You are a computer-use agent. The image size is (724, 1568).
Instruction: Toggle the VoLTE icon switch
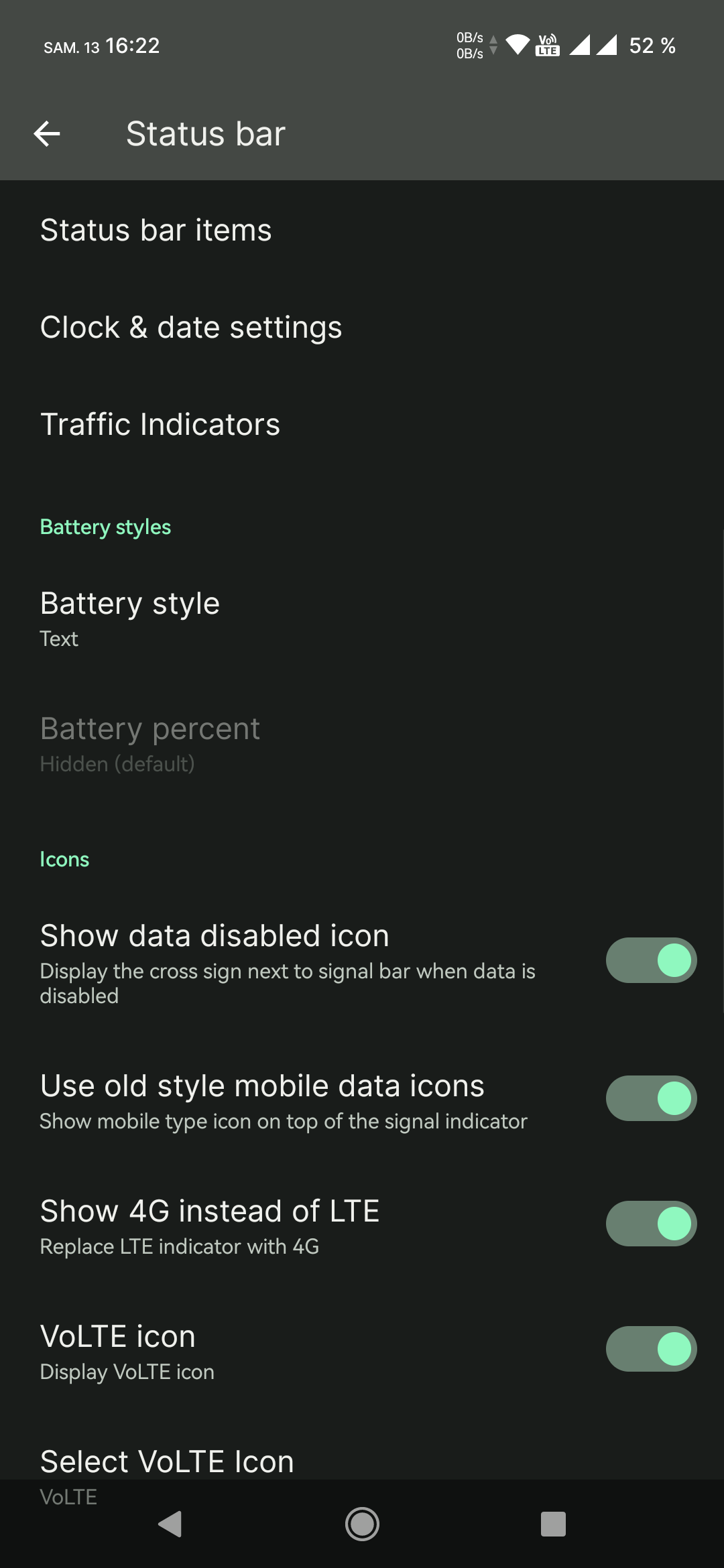[x=651, y=1349]
